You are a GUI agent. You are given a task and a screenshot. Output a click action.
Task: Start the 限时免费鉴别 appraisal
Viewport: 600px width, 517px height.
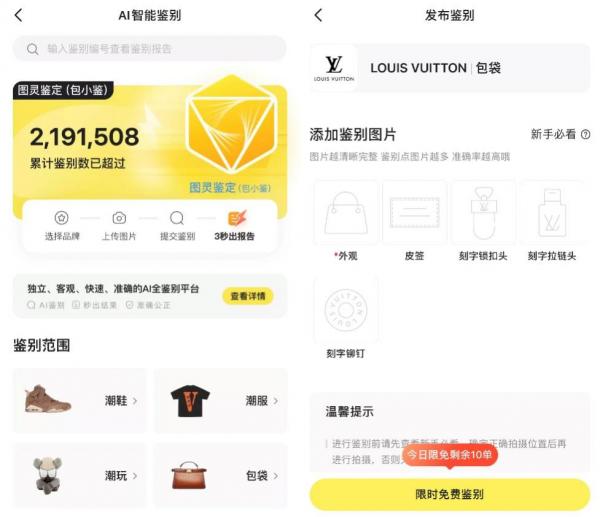pyautogui.click(x=449, y=494)
